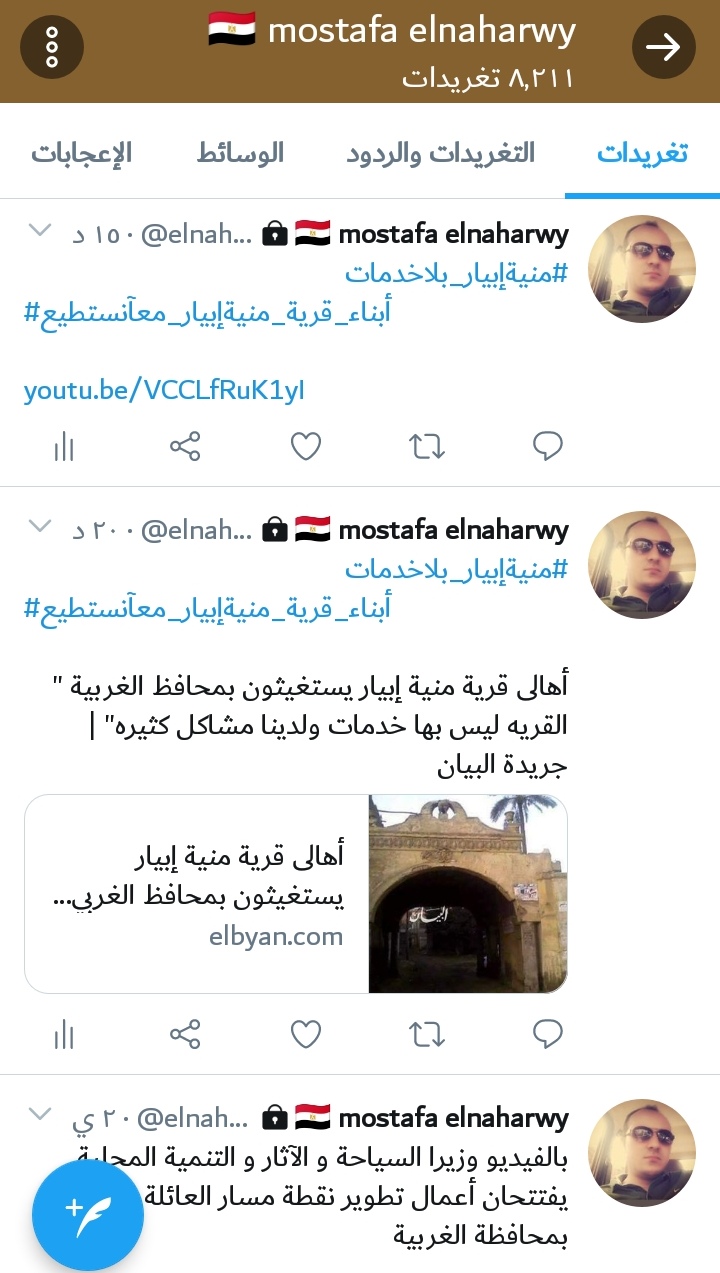Select the تغريدات tab

(642, 153)
